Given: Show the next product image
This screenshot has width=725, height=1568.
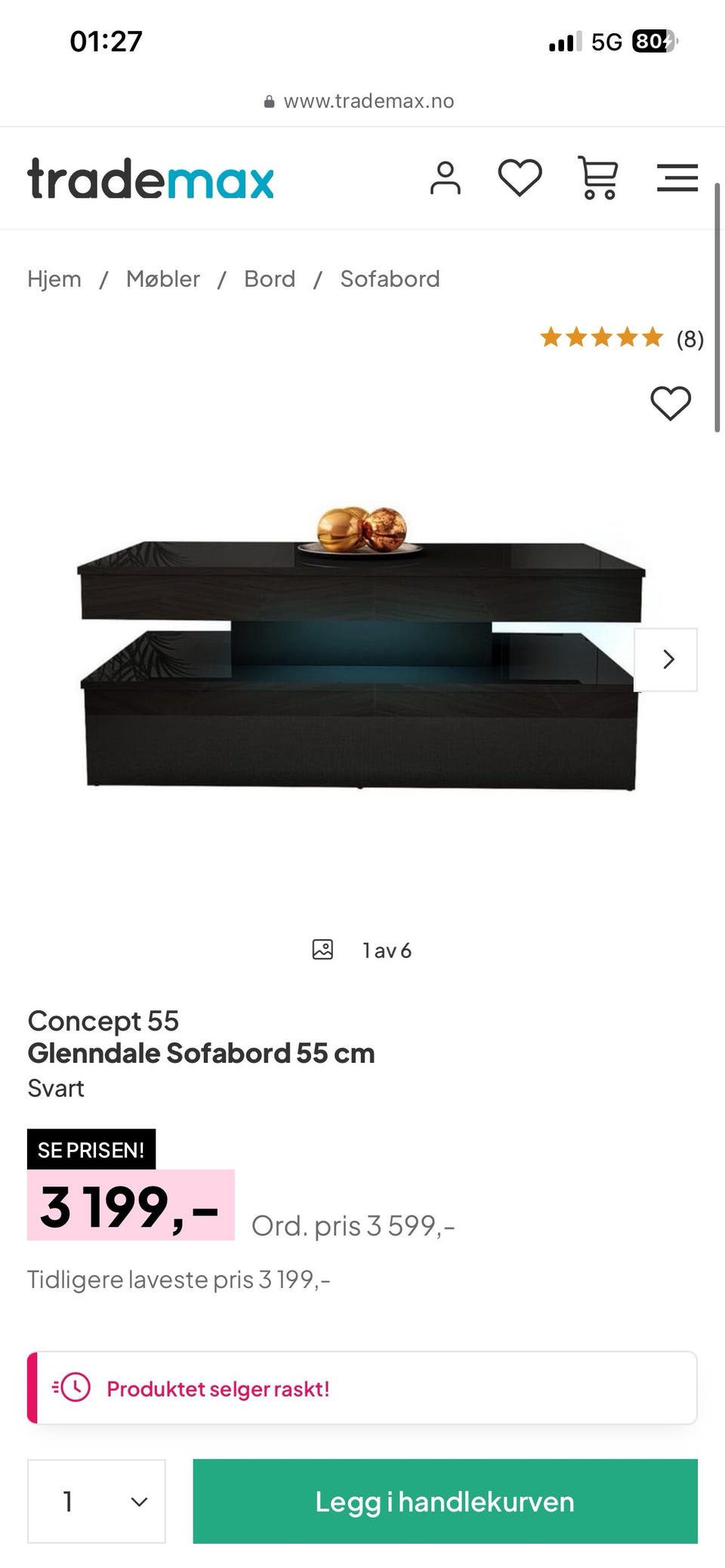Looking at the screenshot, I should tap(666, 660).
